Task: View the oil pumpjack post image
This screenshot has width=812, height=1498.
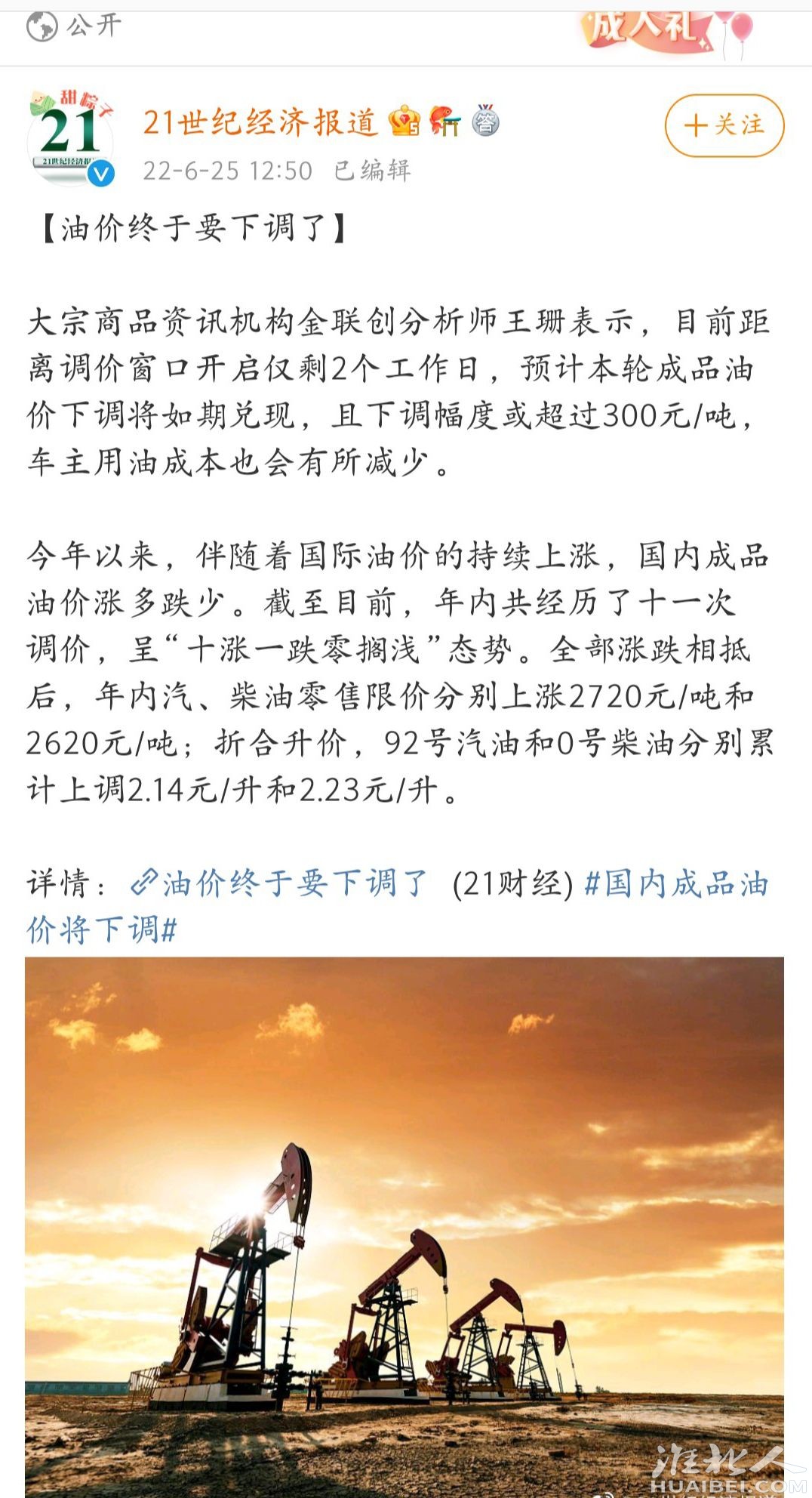Action: pos(404,1223)
